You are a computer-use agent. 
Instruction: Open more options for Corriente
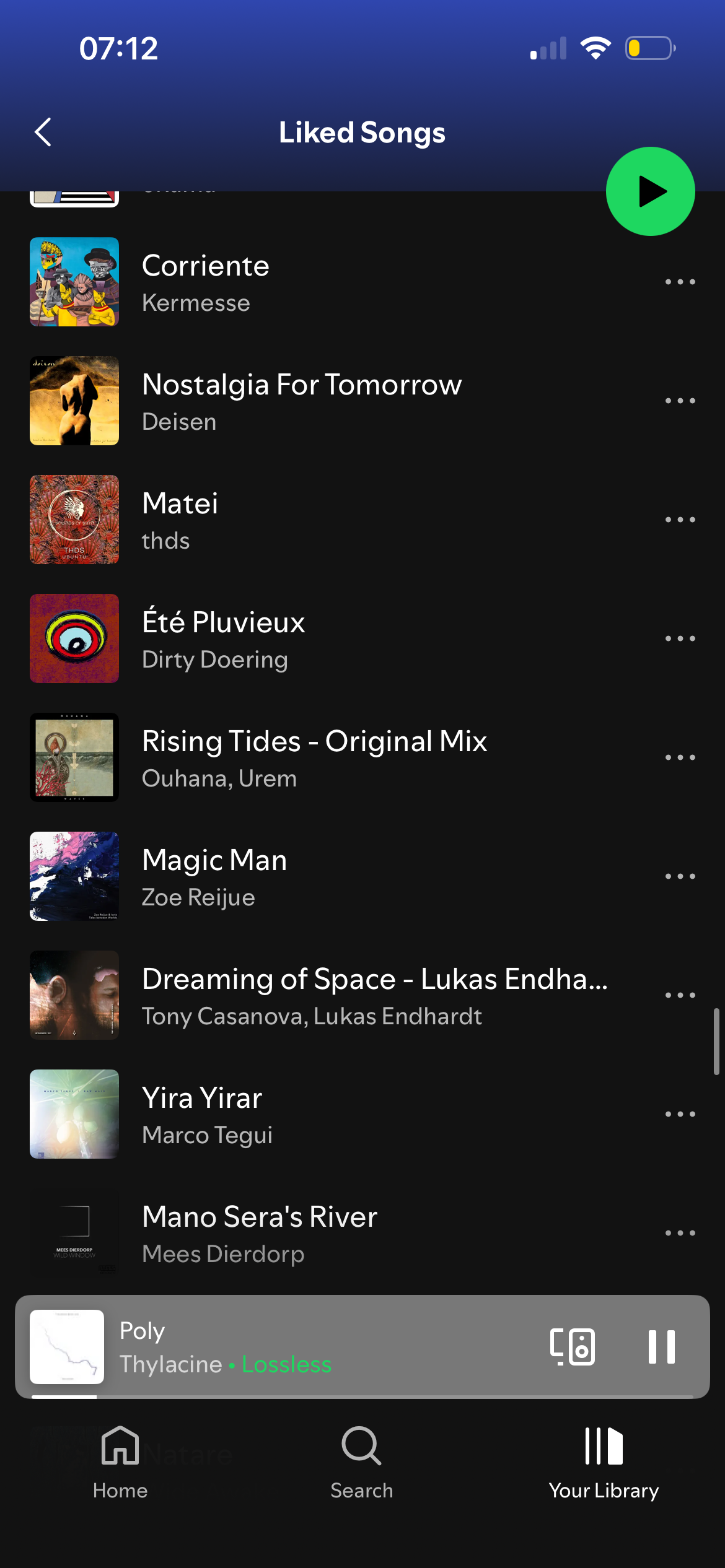tap(680, 282)
